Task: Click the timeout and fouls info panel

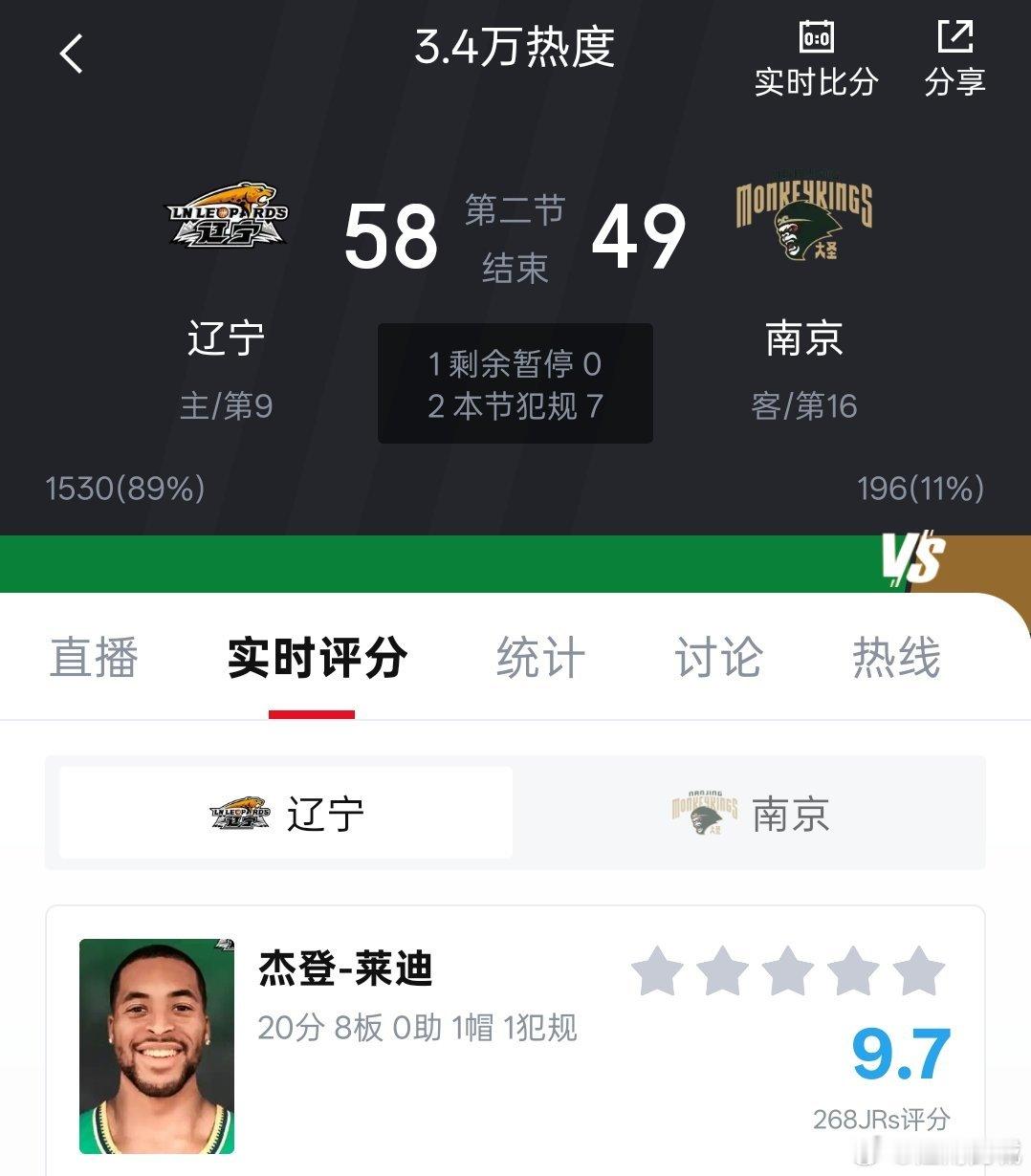Action: click(x=515, y=384)
